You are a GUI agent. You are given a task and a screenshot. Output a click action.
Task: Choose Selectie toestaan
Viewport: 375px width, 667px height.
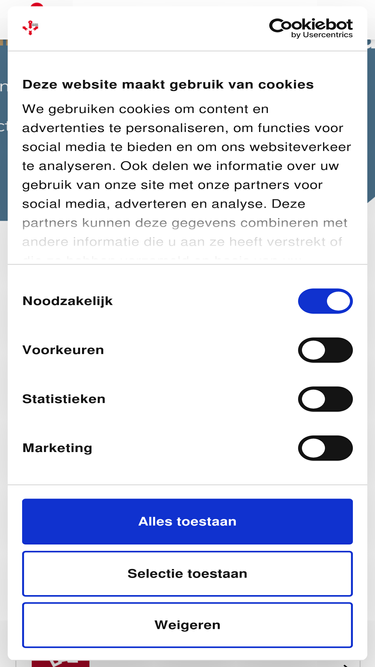click(188, 573)
